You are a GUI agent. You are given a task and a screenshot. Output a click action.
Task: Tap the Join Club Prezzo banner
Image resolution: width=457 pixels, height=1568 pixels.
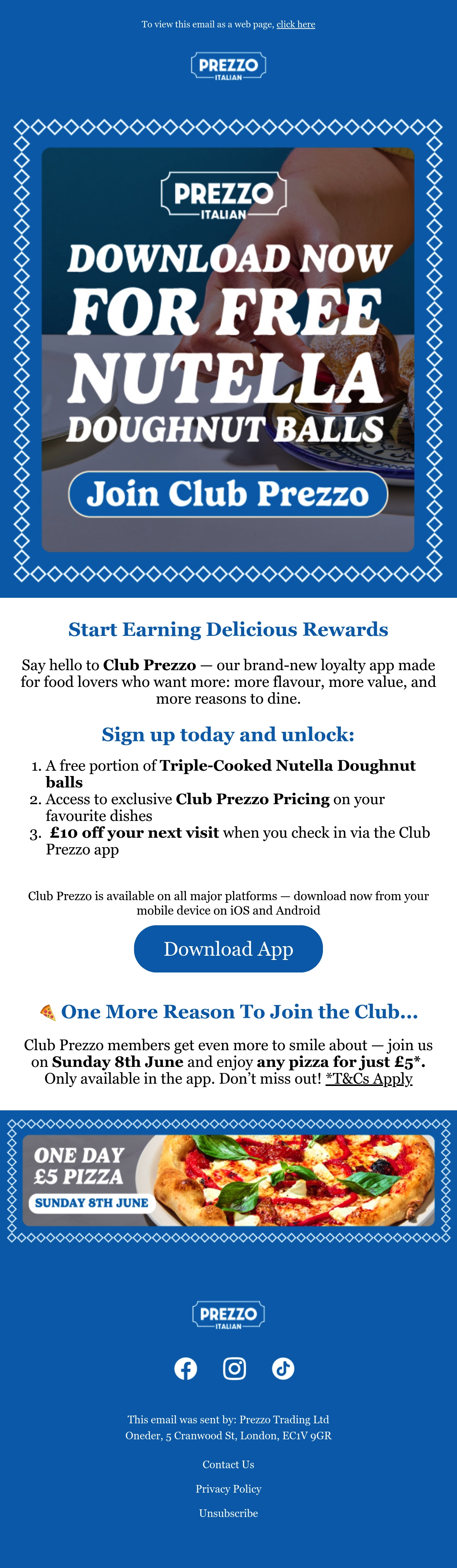point(228,350)
